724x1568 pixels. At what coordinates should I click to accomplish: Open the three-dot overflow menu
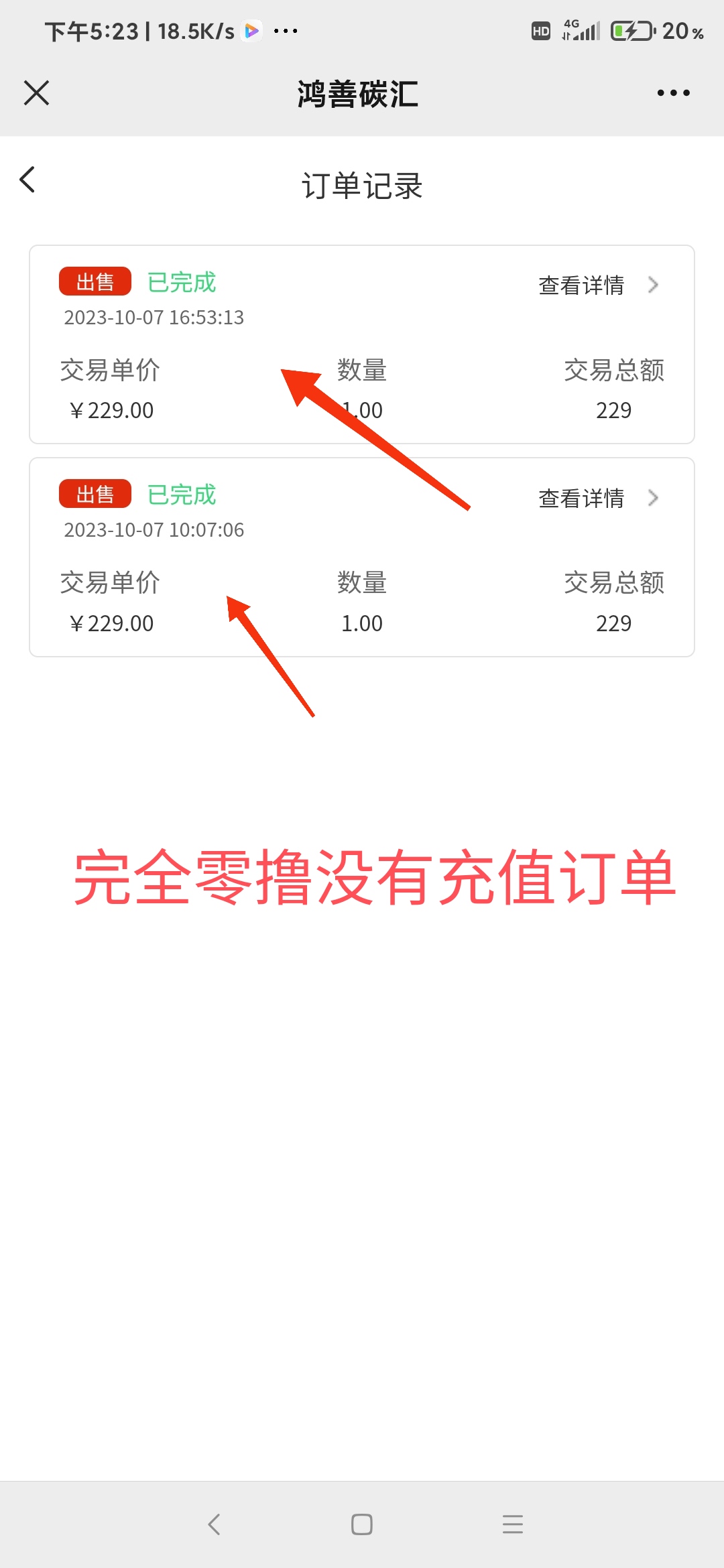click(x=673, y=93)
